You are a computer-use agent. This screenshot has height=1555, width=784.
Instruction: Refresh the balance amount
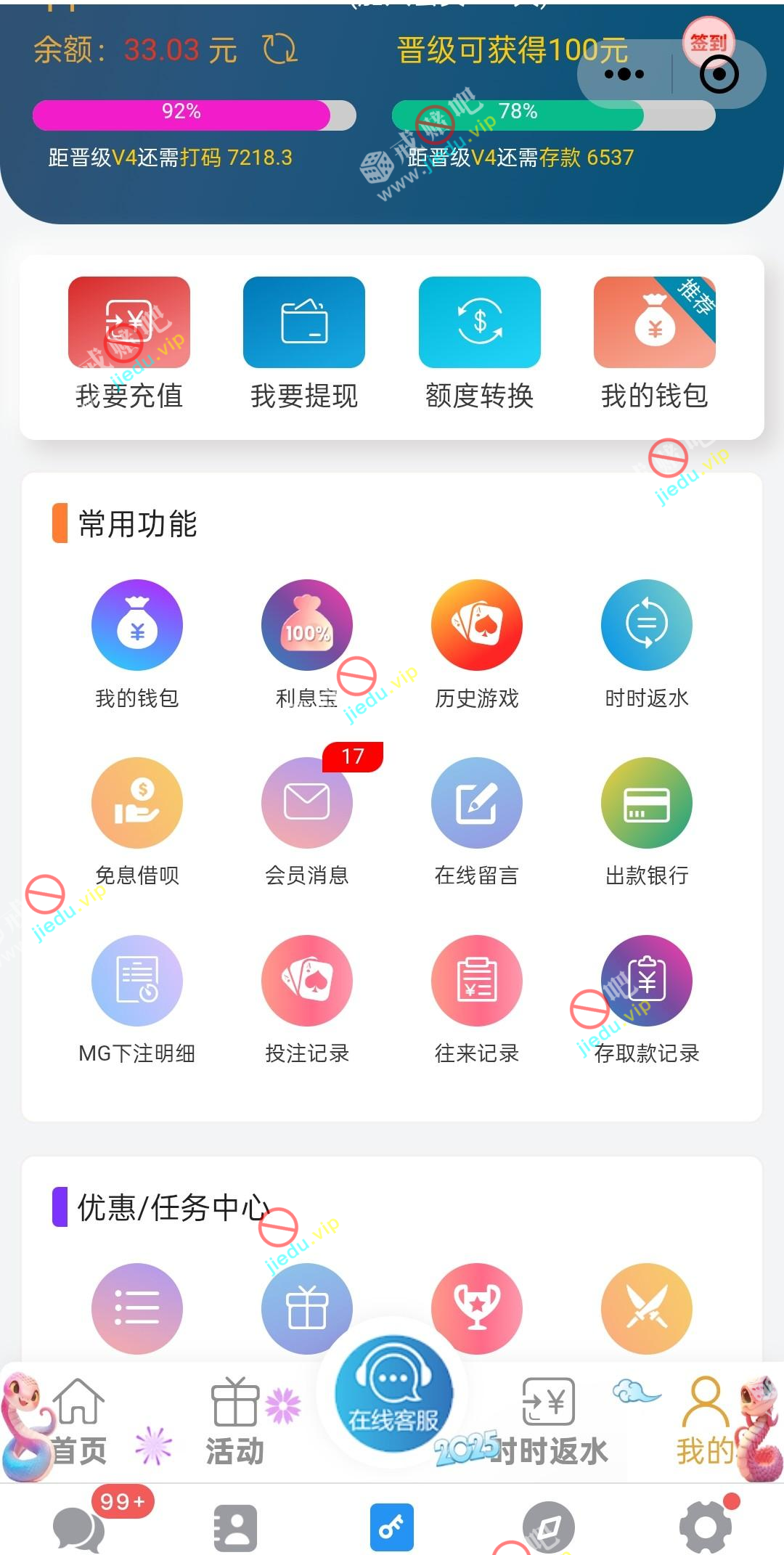tap(279, 50)
